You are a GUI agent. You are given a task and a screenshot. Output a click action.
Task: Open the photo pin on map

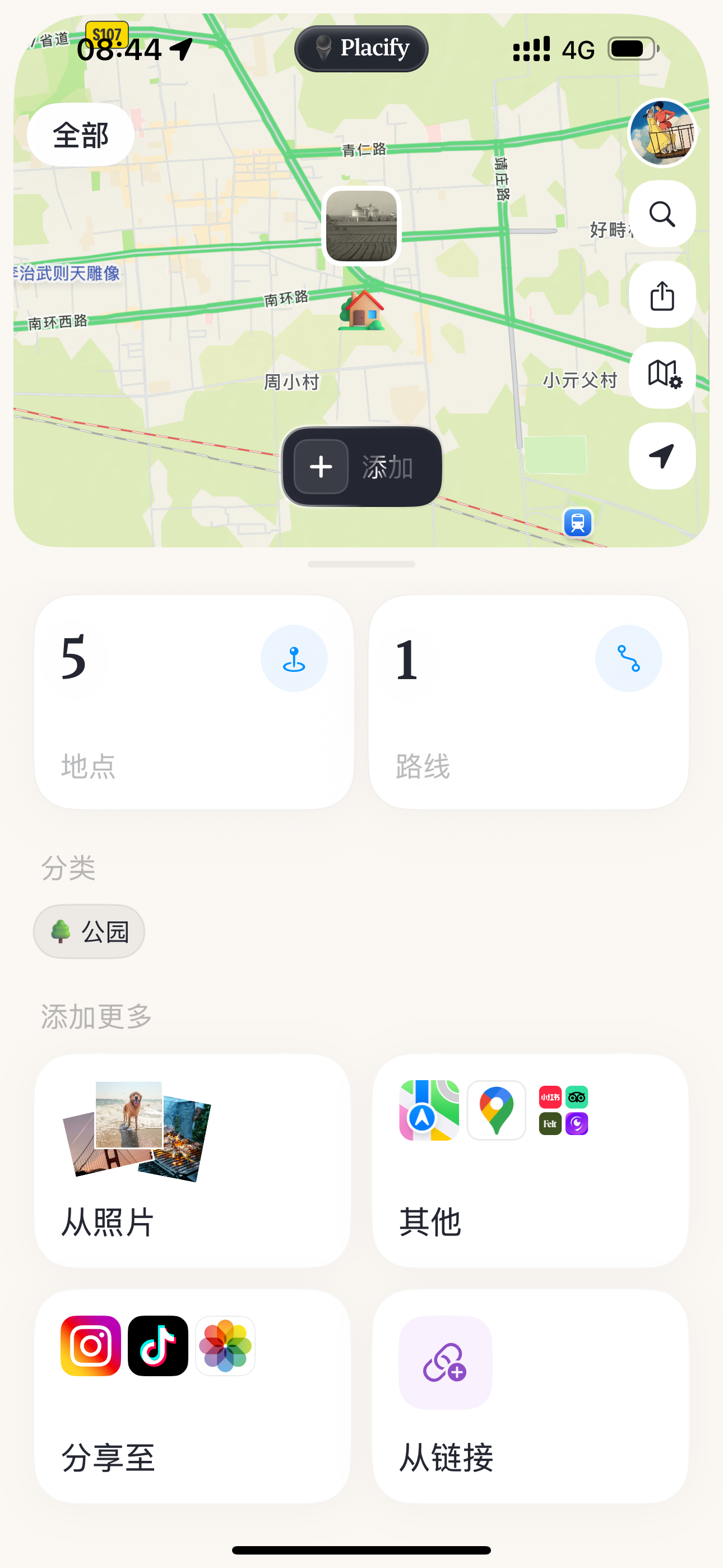[361, 226]
